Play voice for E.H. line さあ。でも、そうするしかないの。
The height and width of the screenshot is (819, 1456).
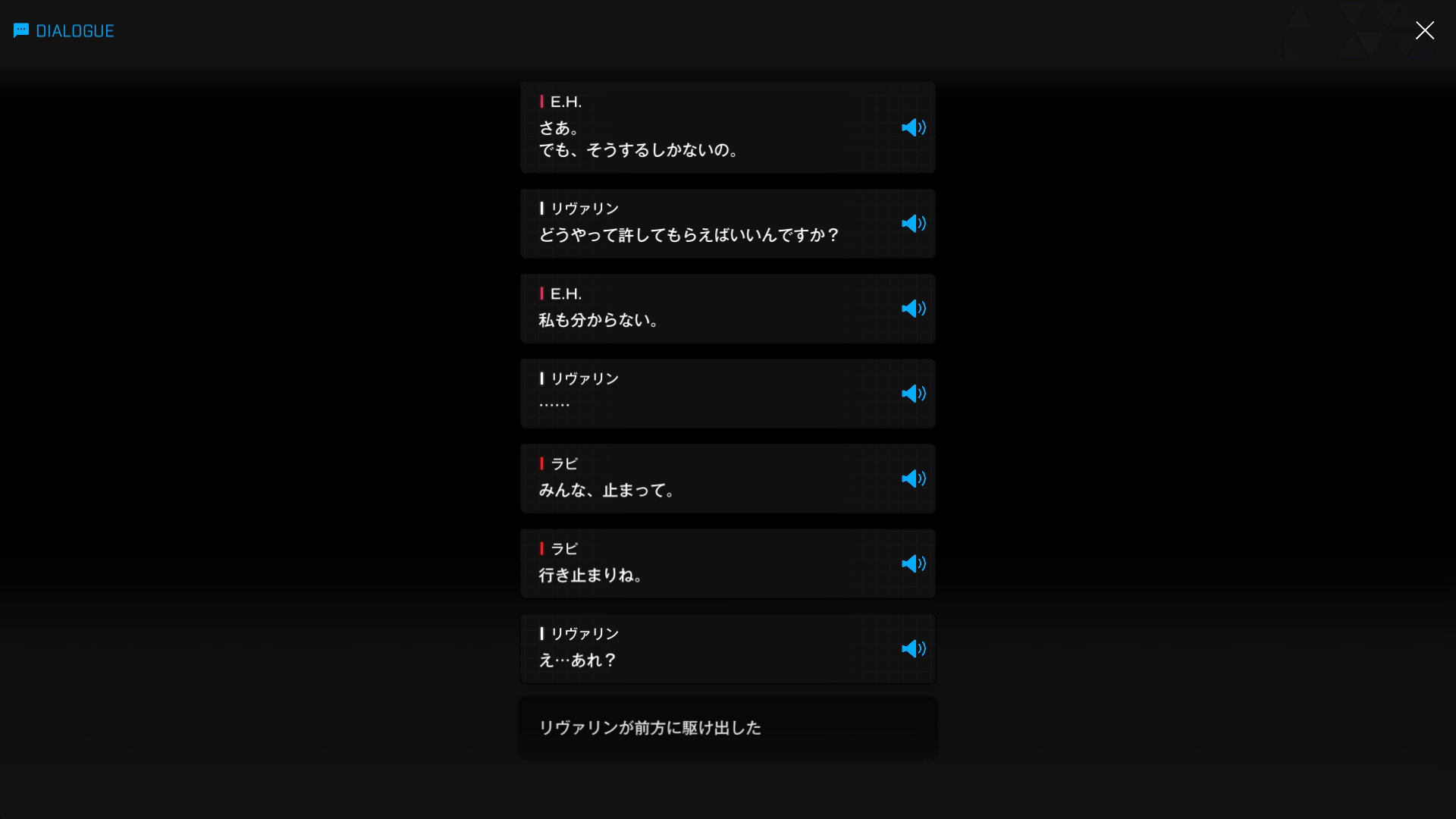(x=913, y=127)
